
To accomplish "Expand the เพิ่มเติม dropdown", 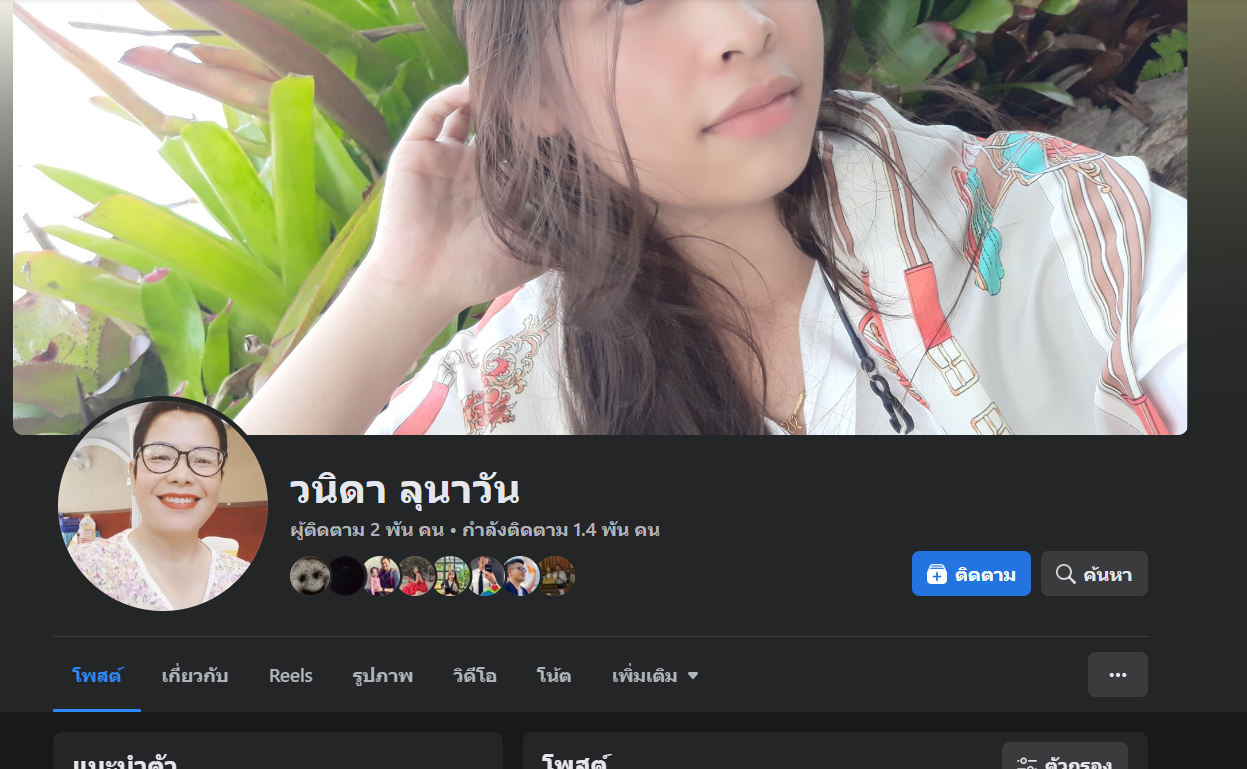I will click(x=655, y=676).
